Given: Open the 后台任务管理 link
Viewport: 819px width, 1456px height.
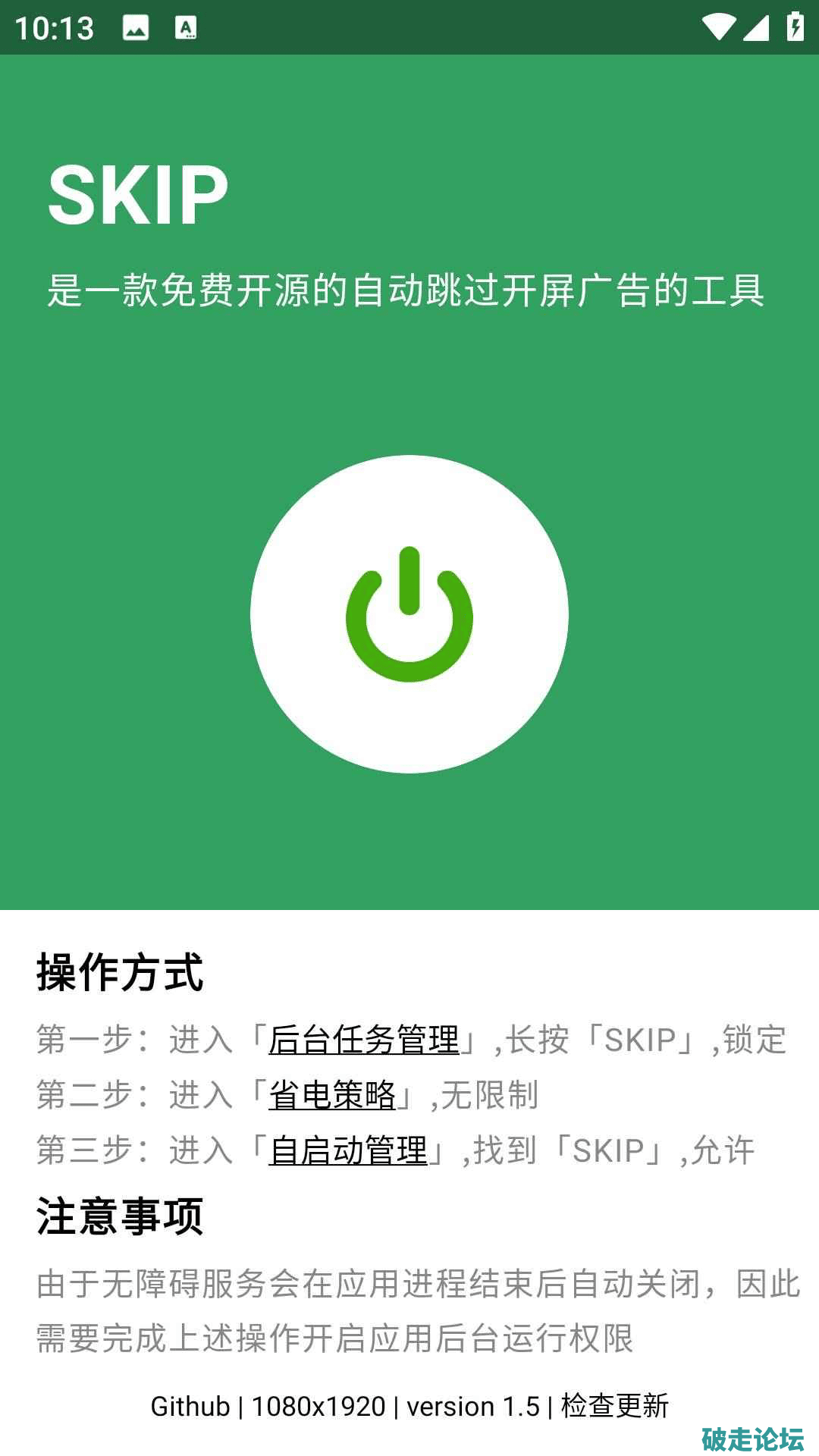Looking at the screenshot, I should click(x=364, y=1040).
